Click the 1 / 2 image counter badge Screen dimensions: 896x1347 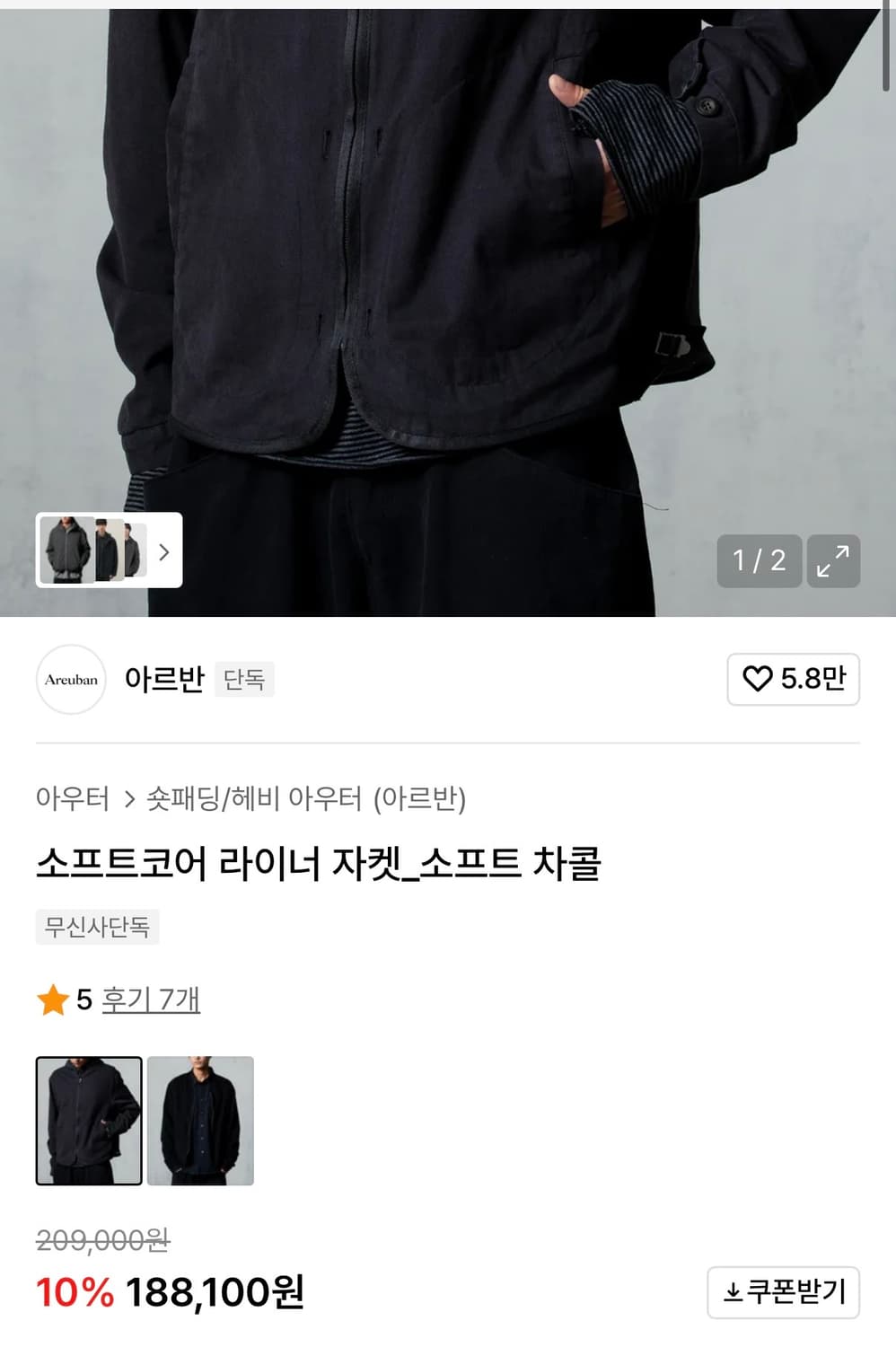coord(760,561)
